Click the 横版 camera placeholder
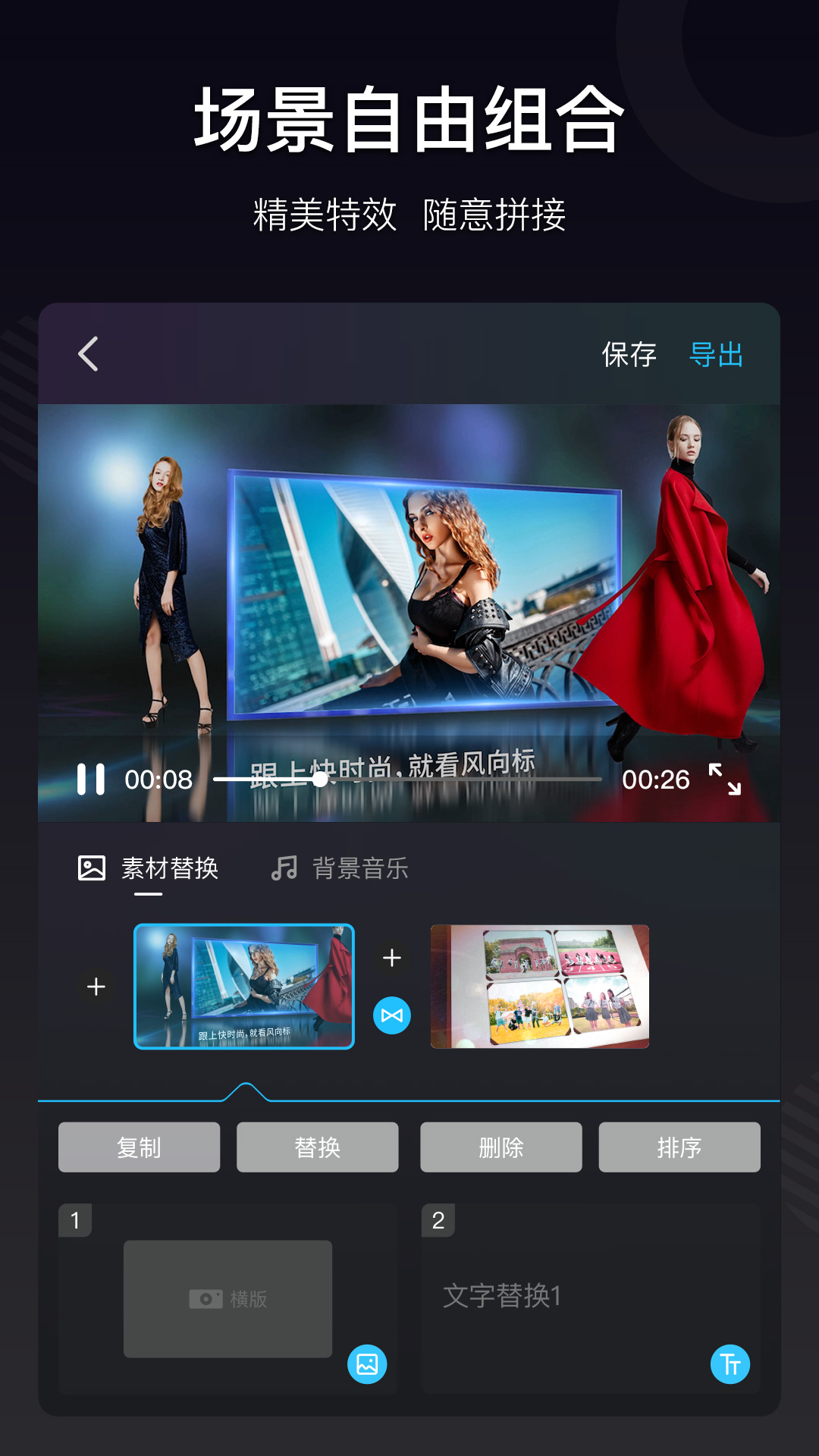The width and height of the screenshot is (819, 1456). coord(227,1298)
